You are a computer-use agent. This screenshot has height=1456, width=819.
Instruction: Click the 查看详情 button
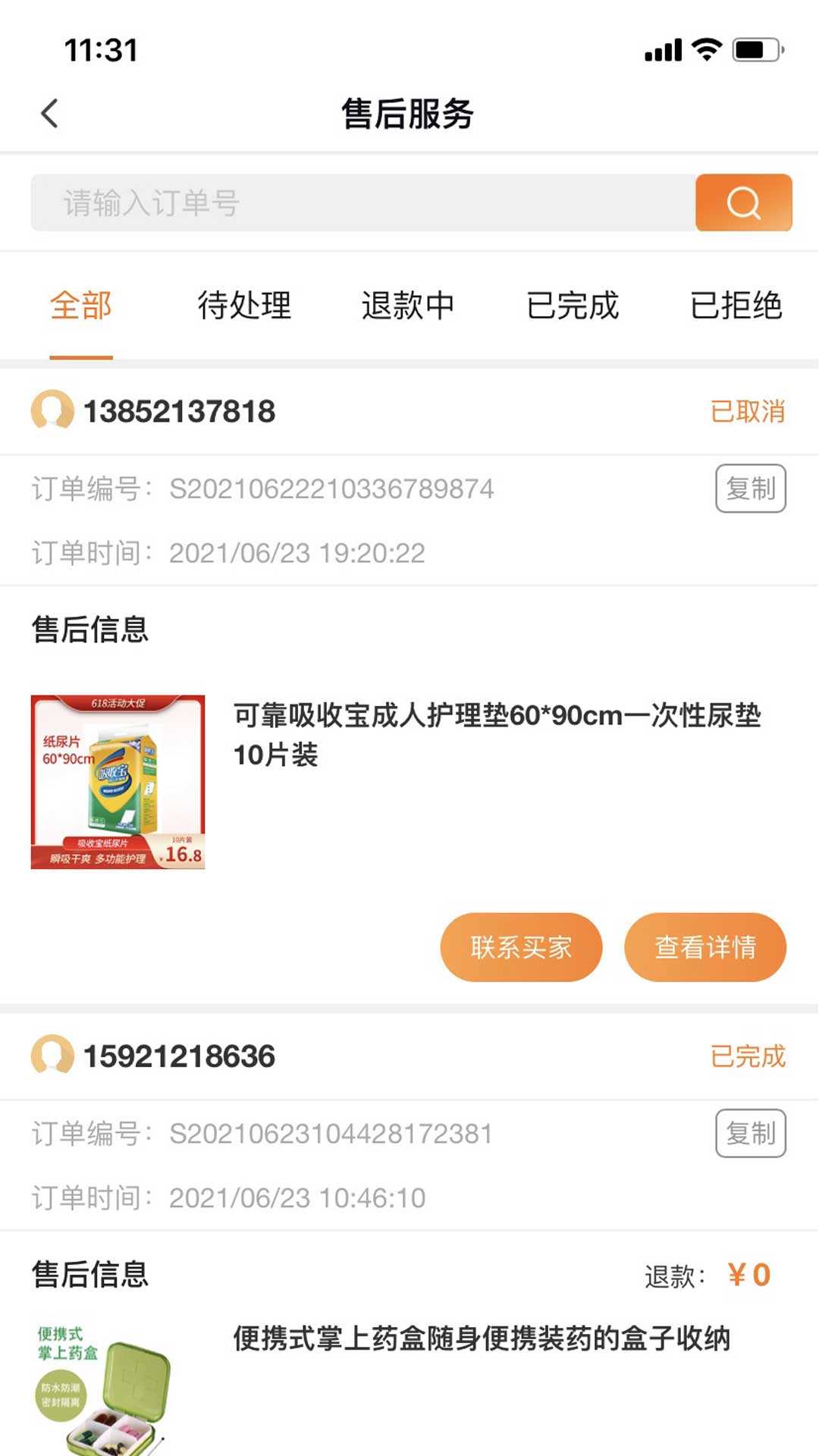pyautogui.click(x=704, y=946)
